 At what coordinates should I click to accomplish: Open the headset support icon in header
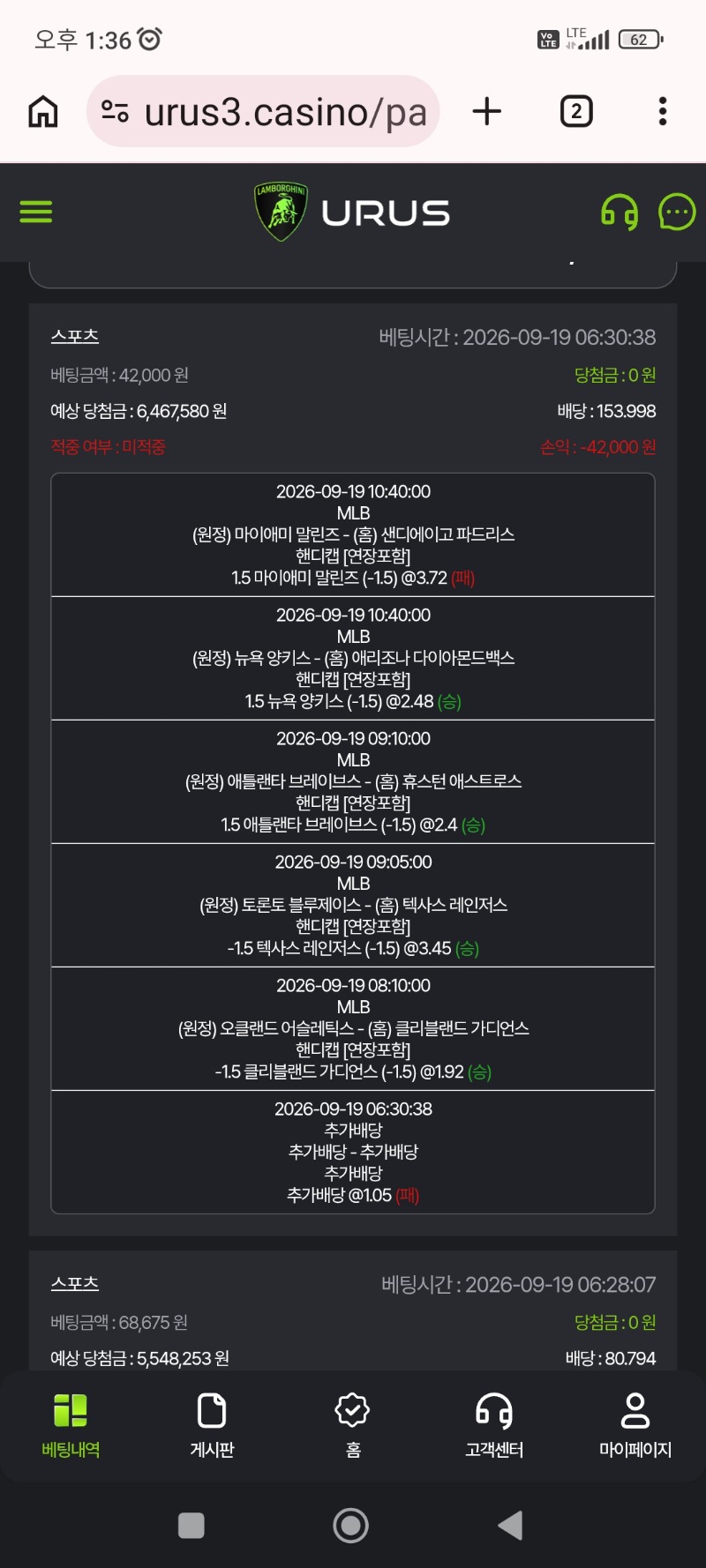[620, 213]
